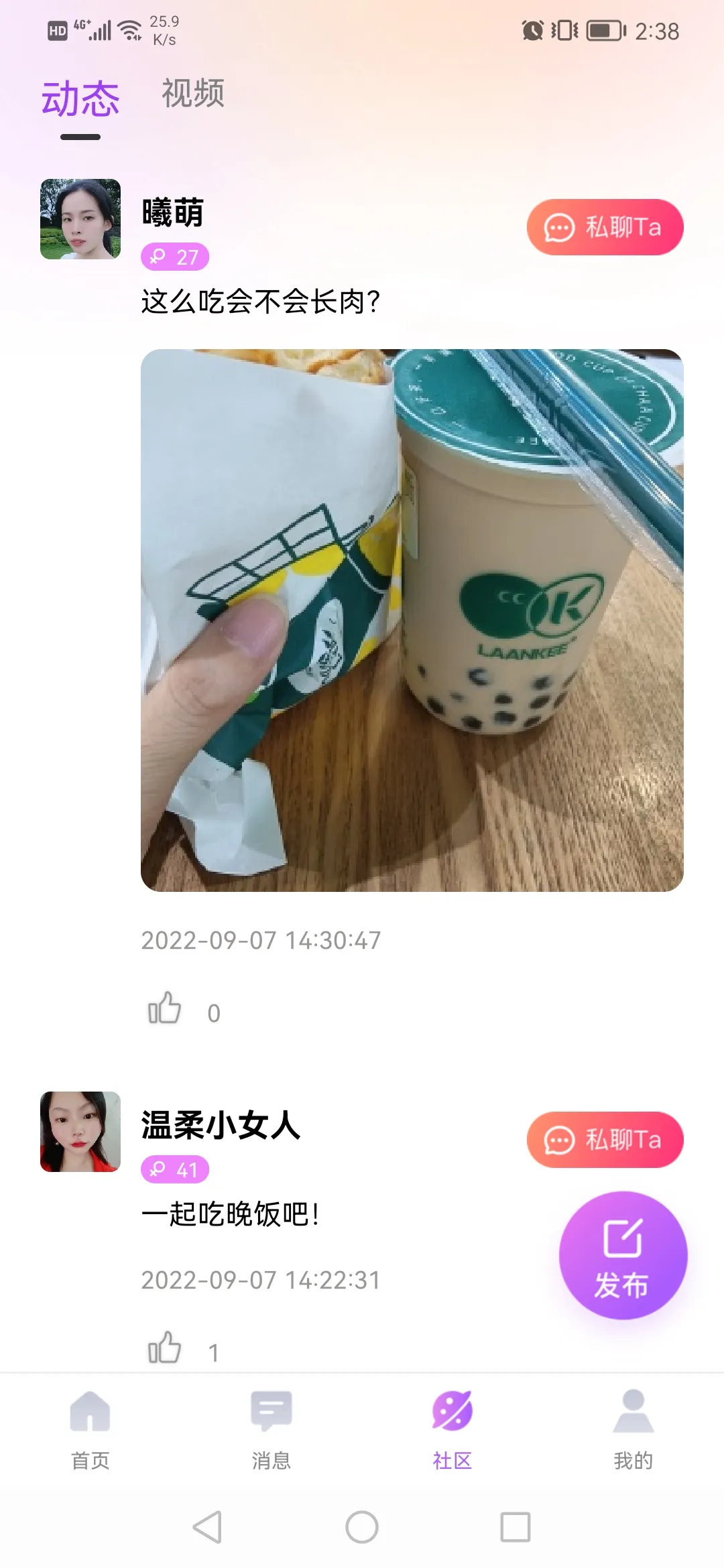Open 温柔小女人's profile via her avatar
Viewport: 724px width, 1568px height.
[78, 1133]
